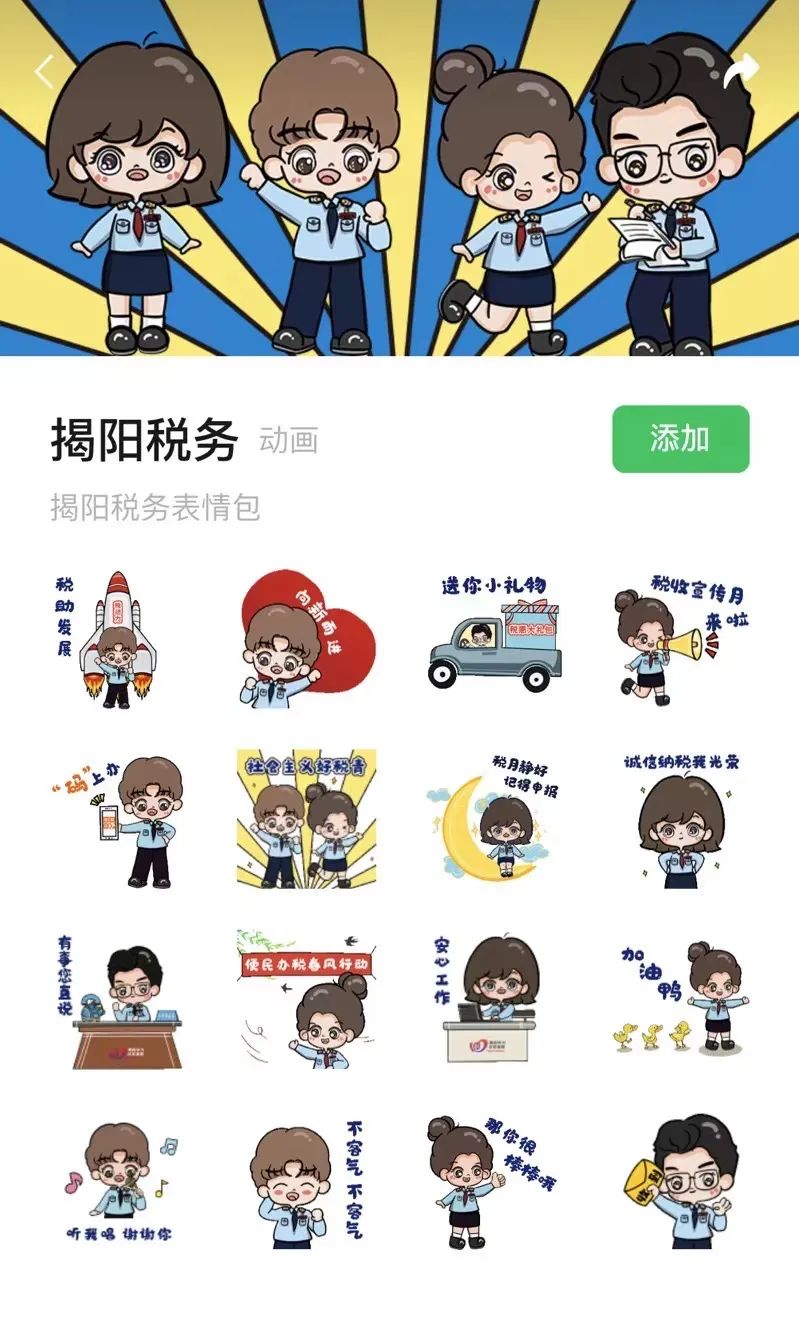The height and width of the screenshot is (1317, 799).
Task: Preview the moon sticker 税月静好记得申报
Action: point(492,818)
